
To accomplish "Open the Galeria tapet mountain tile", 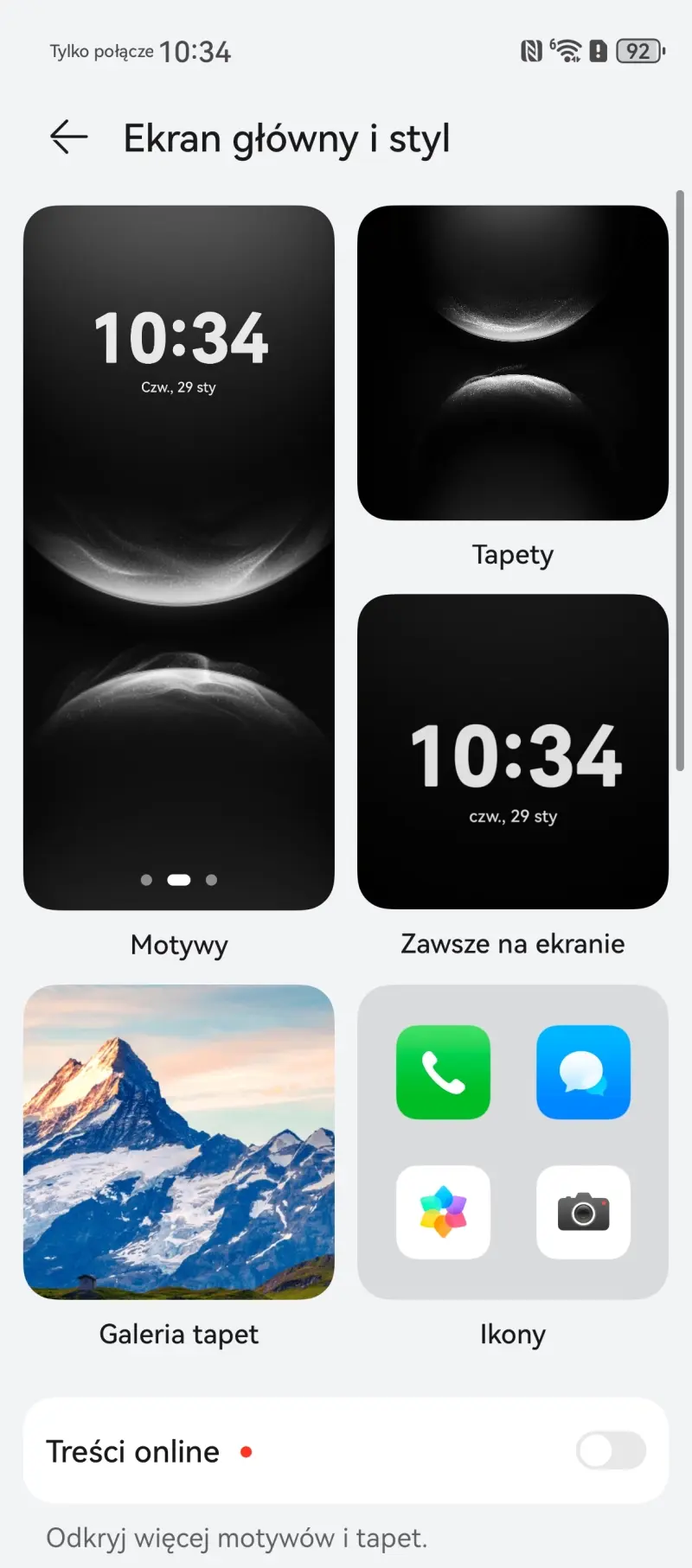I will [x=179, y=1141].
